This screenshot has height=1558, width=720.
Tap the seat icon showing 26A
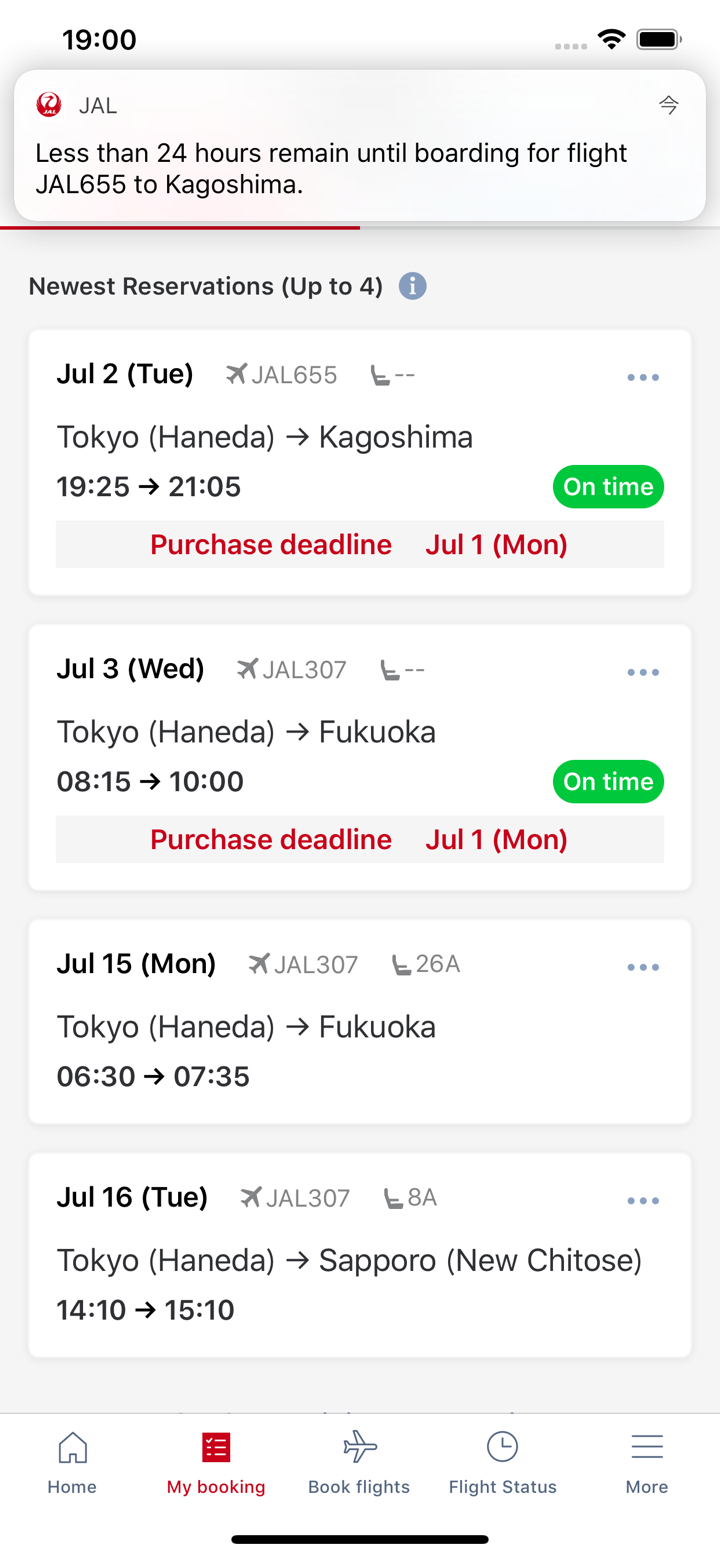click(x=425, y=964)
